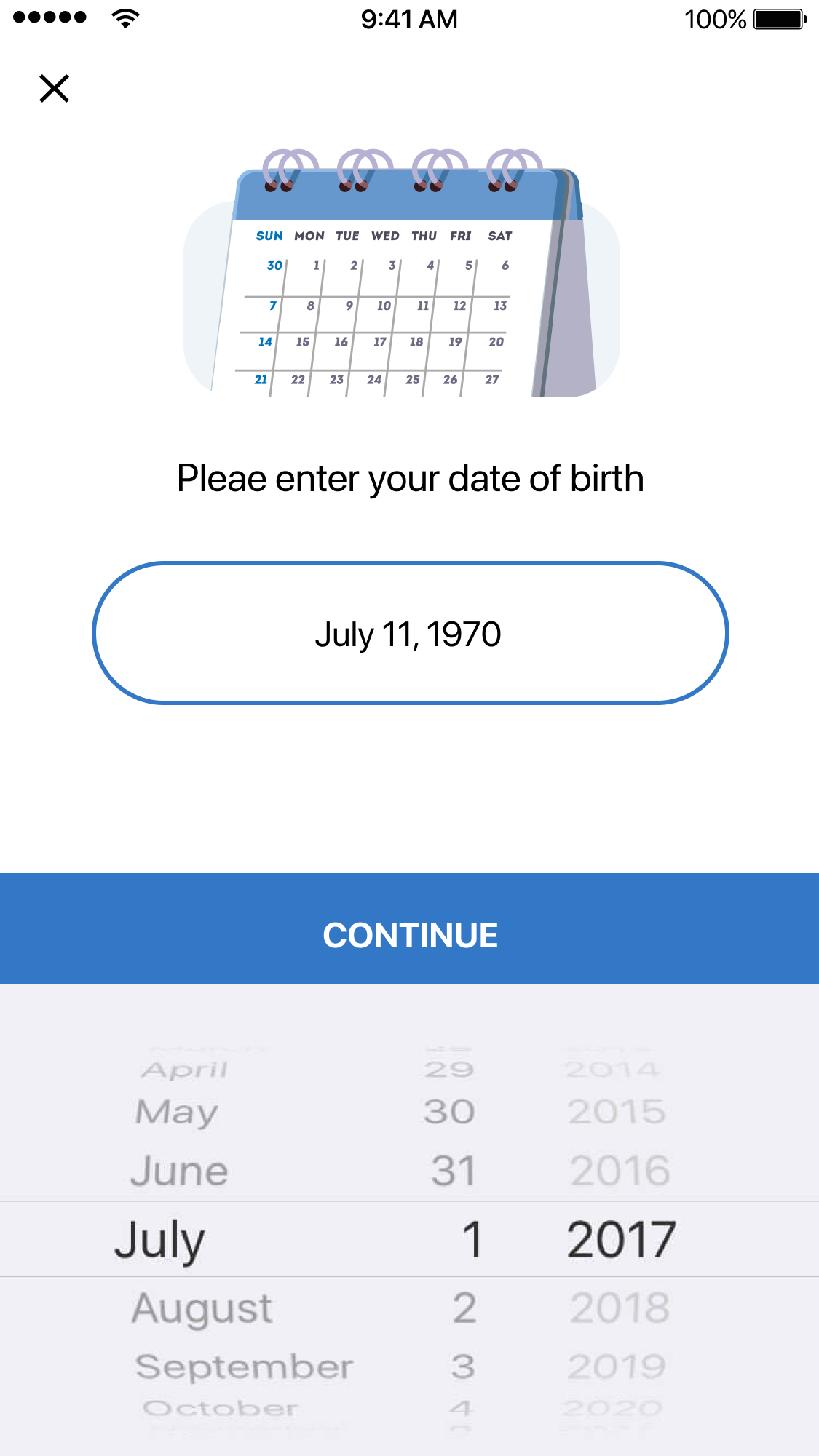Select June in the month picker
Image resolution: width=819 pixels, height=1456 pixels.
(x=180, y=1171)
